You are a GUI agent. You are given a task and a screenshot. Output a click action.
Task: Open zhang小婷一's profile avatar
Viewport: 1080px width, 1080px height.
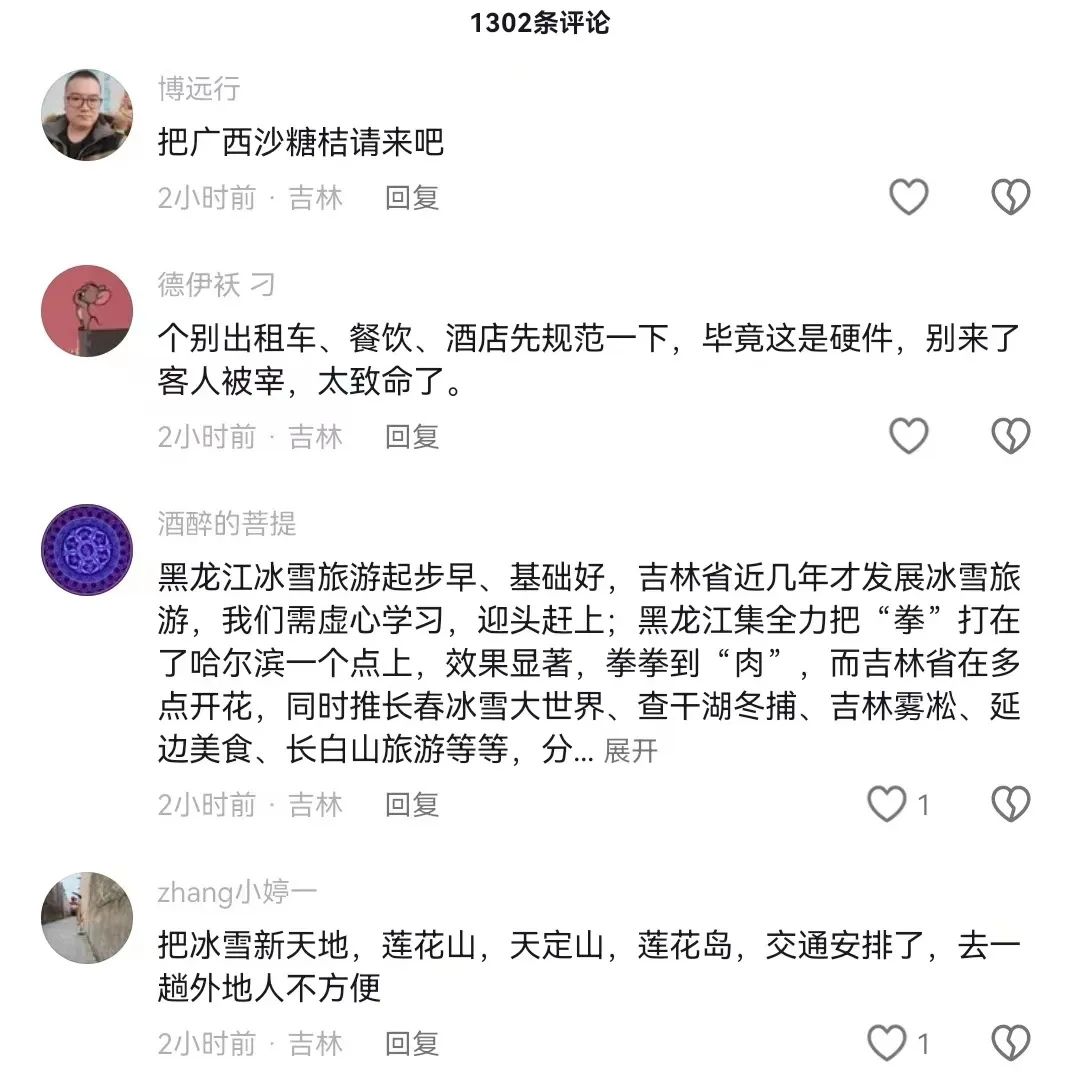(87, 917)
